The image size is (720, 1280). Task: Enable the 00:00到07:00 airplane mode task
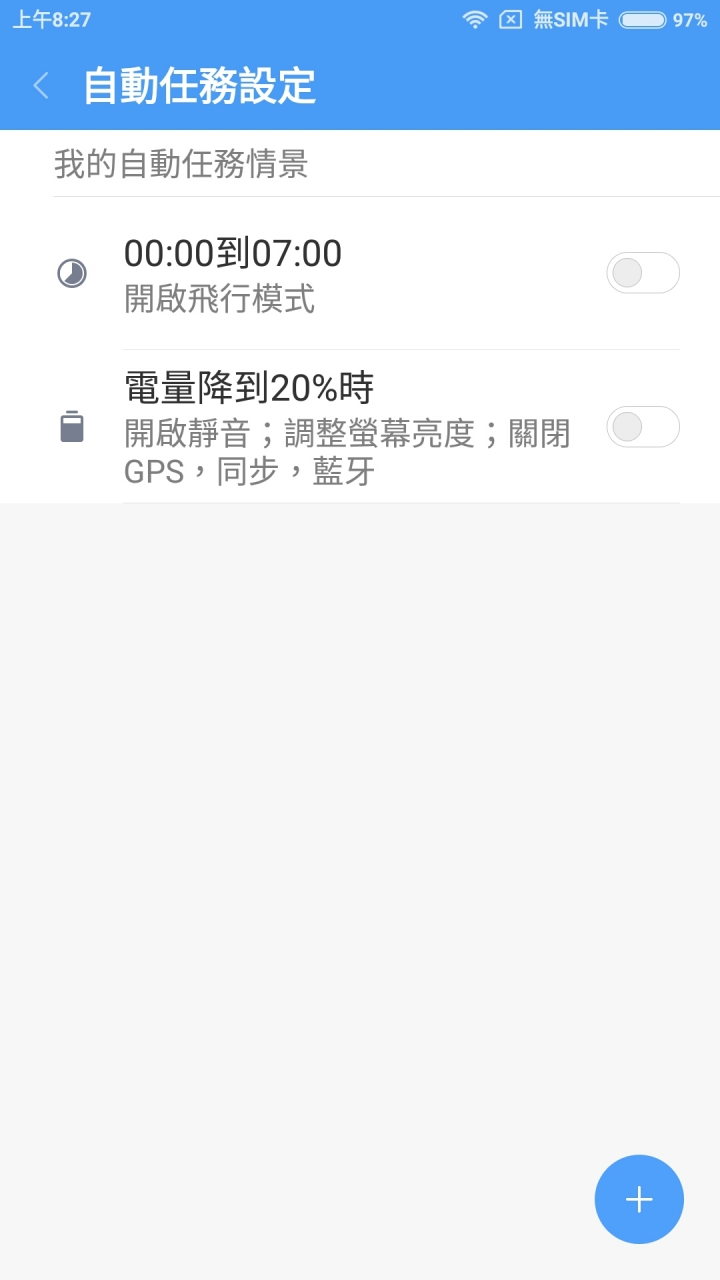pyautogui.click(x=642, y=273)
